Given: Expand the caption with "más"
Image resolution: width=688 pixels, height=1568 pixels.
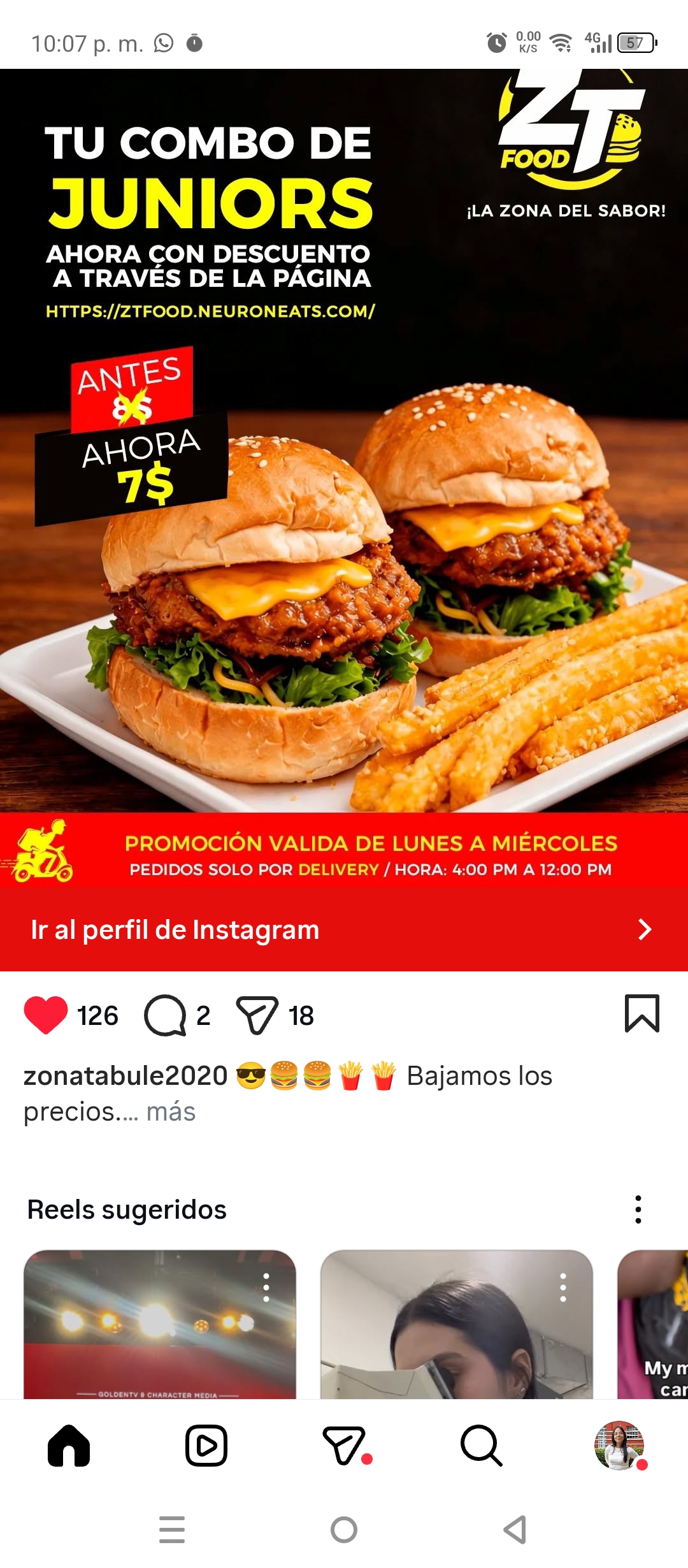Looking at the screenshot, I should click(171, 1112).
